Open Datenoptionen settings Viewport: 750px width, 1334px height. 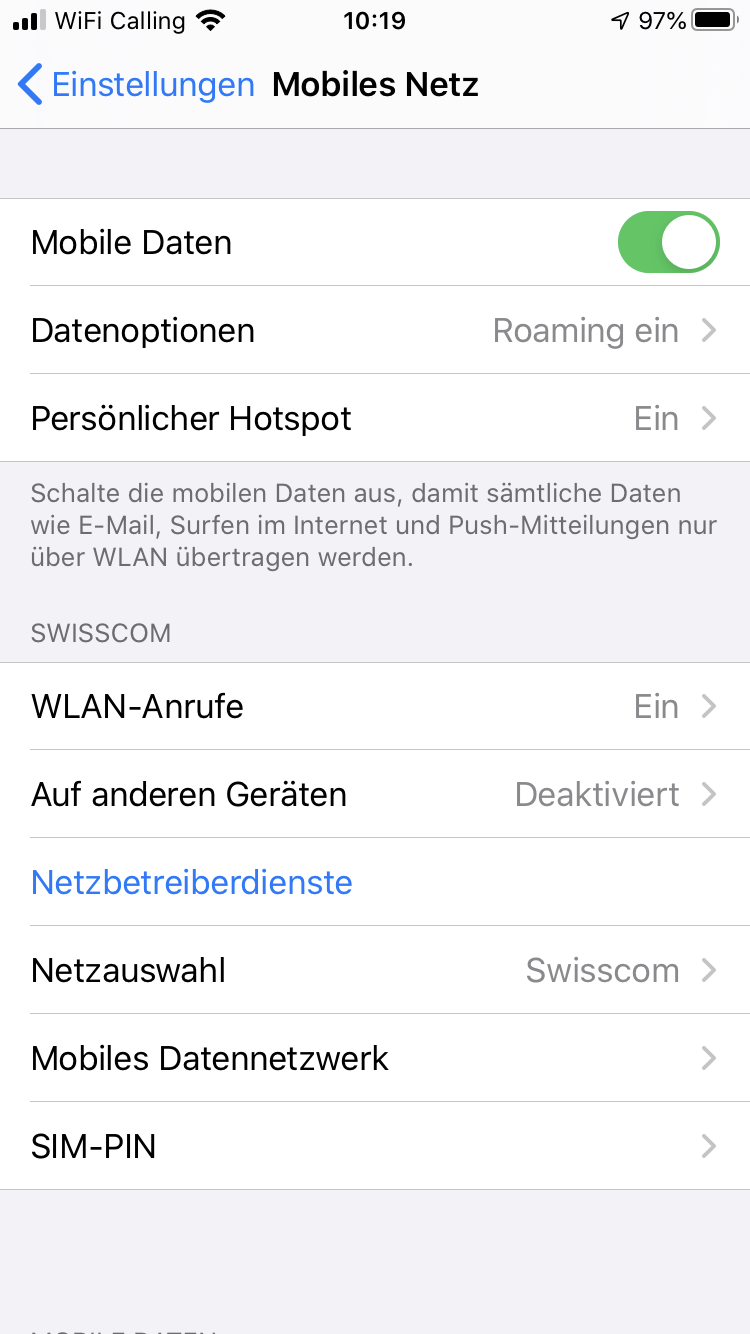click(x=375, y=330)
